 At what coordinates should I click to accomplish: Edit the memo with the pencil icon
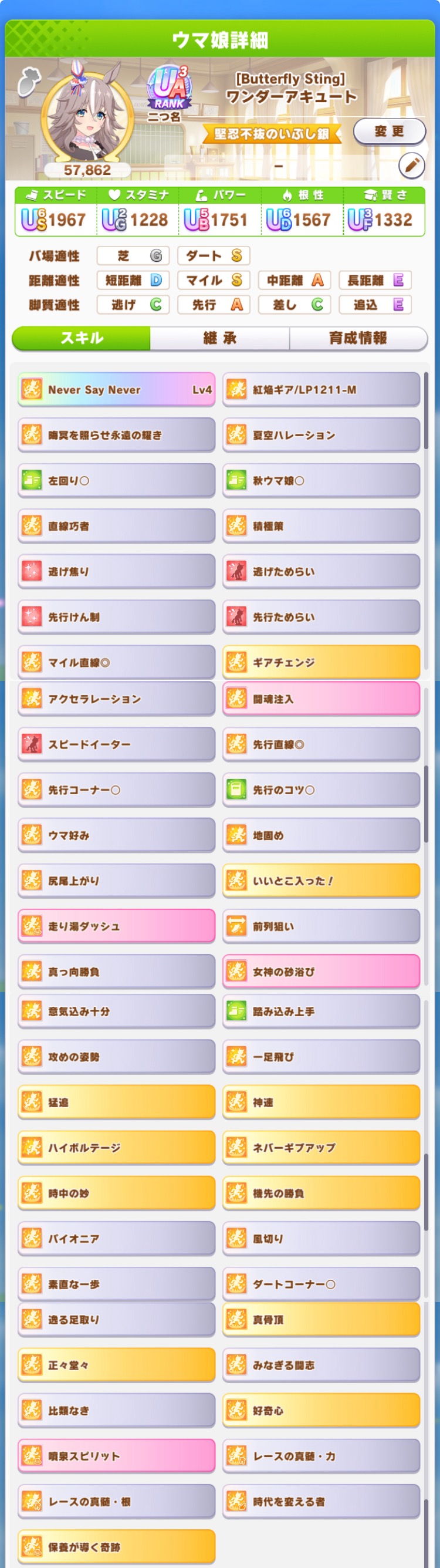click(x=411, y=165)
